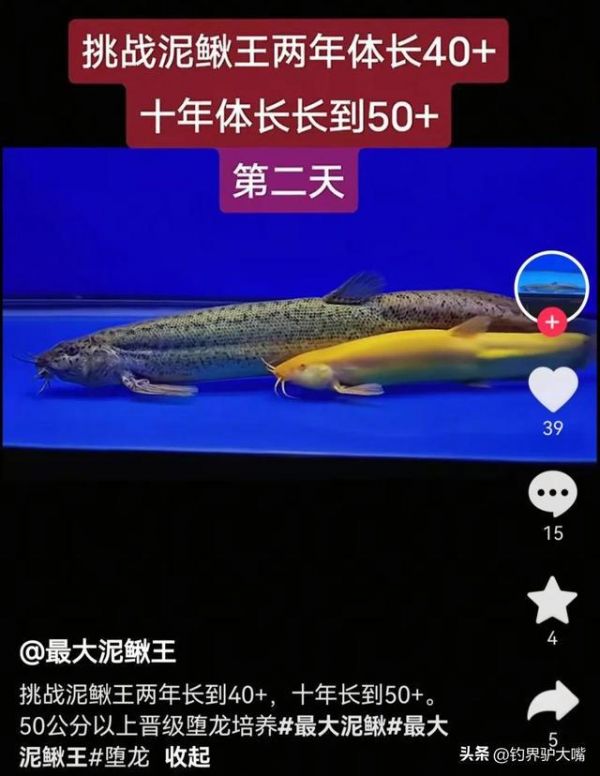Viewport: 600px width, 776px height.
Task: Open the comments bubble showing 15
Action: tap(553, 494)
